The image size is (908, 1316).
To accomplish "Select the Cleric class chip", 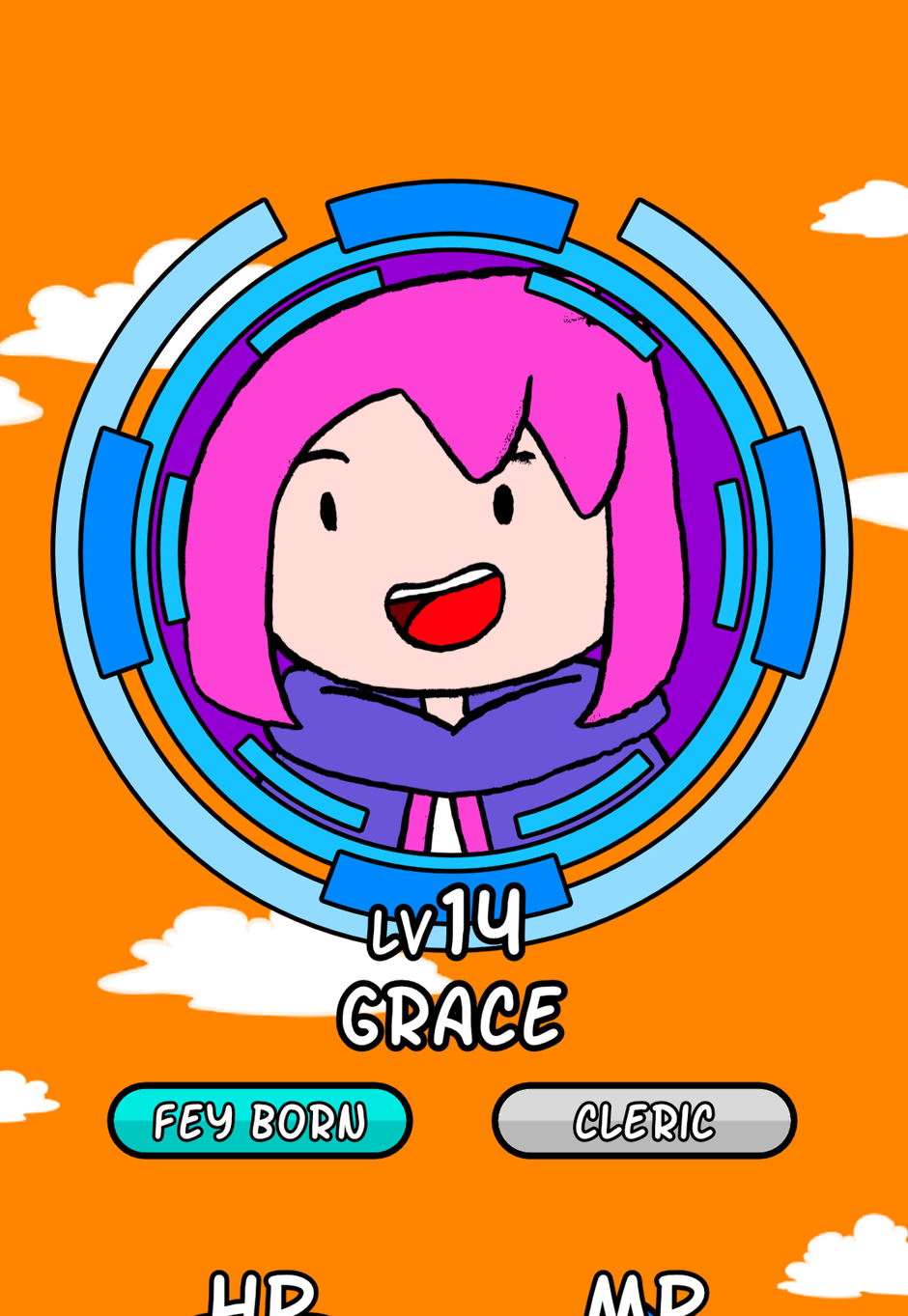I will [x=644, y=1121].
